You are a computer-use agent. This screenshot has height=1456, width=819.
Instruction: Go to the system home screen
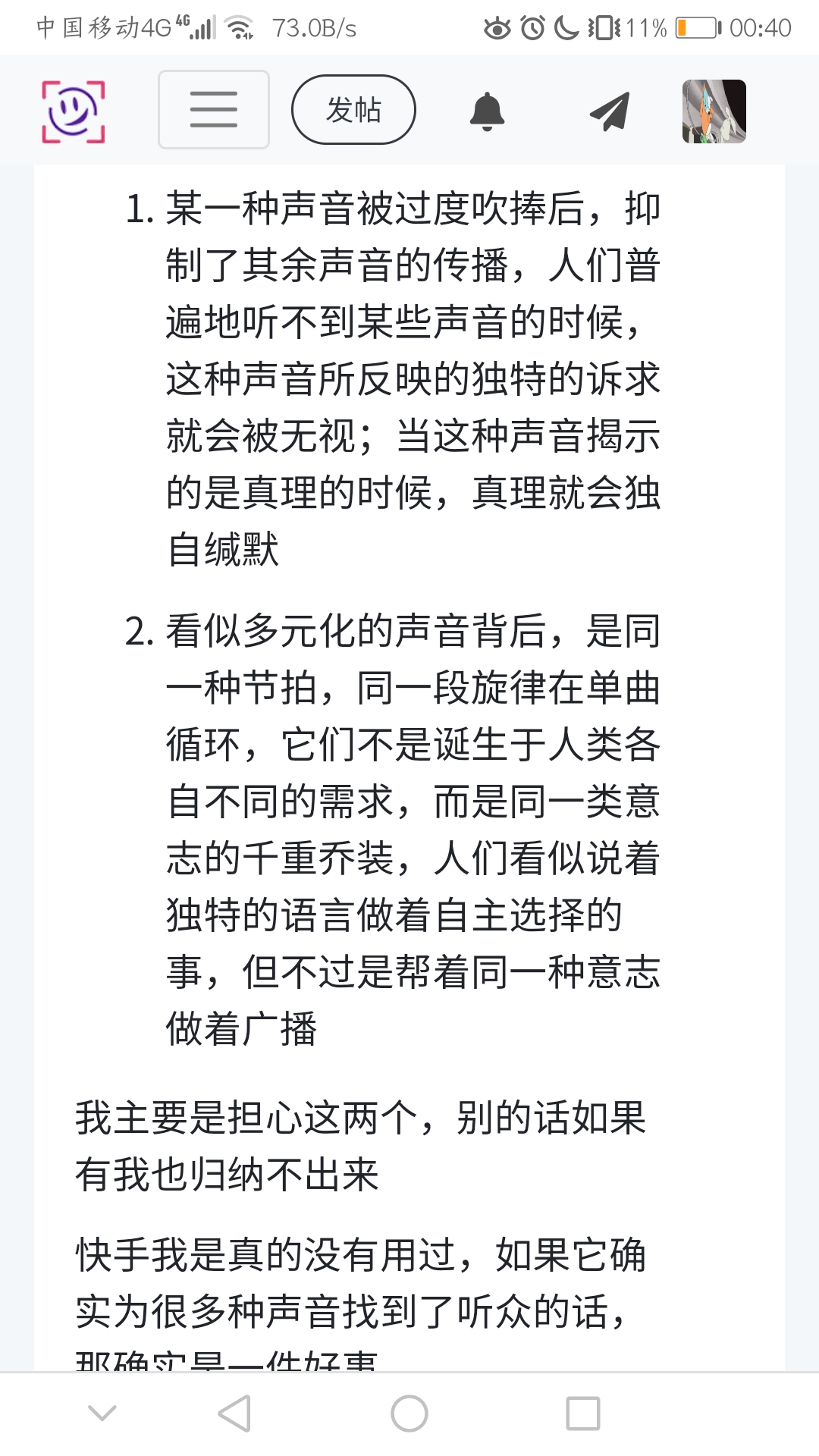[x=409, y=1414]
